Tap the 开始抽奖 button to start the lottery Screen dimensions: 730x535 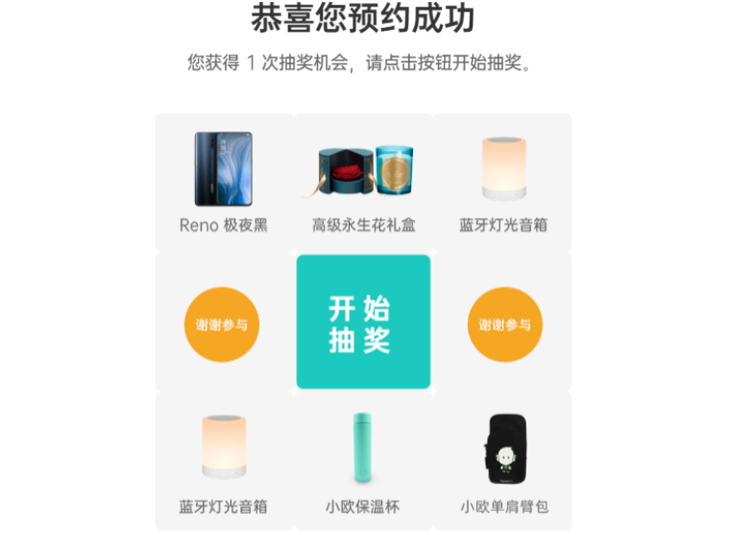point(363,322)
